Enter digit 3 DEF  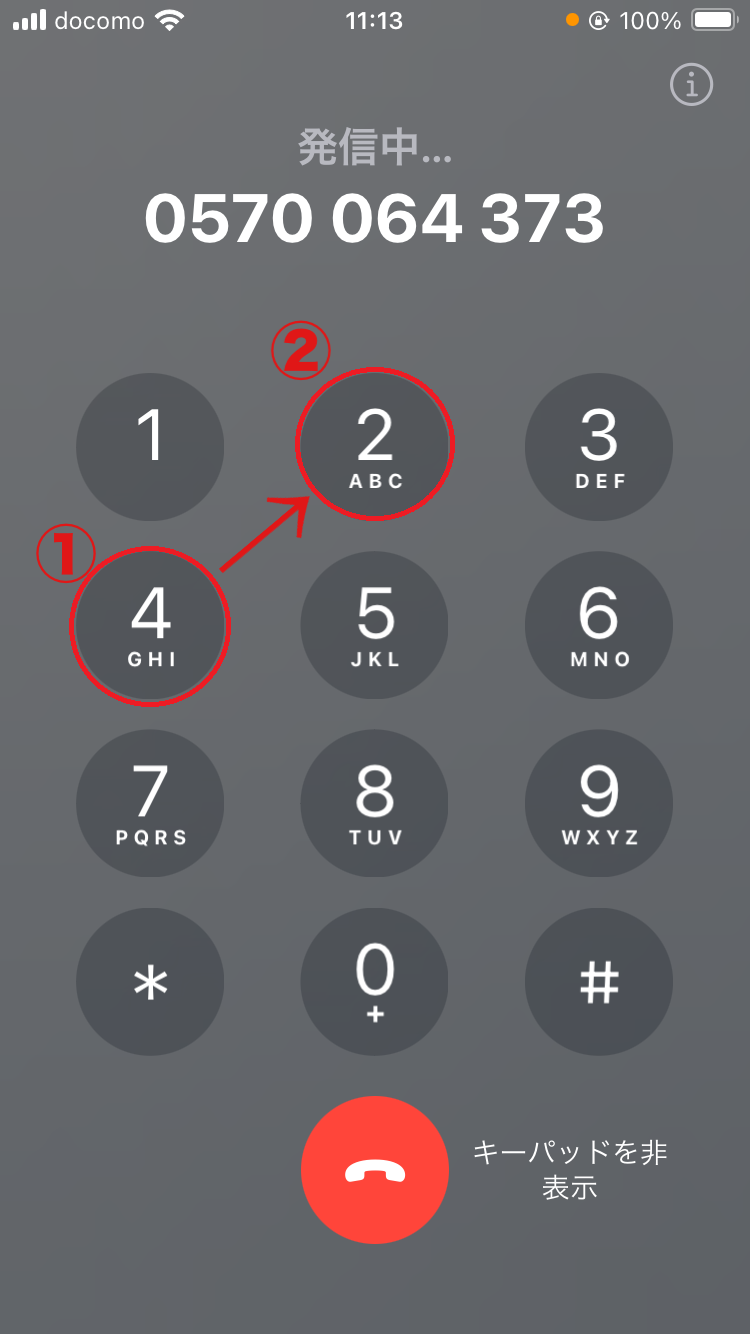tap(599, 447)
